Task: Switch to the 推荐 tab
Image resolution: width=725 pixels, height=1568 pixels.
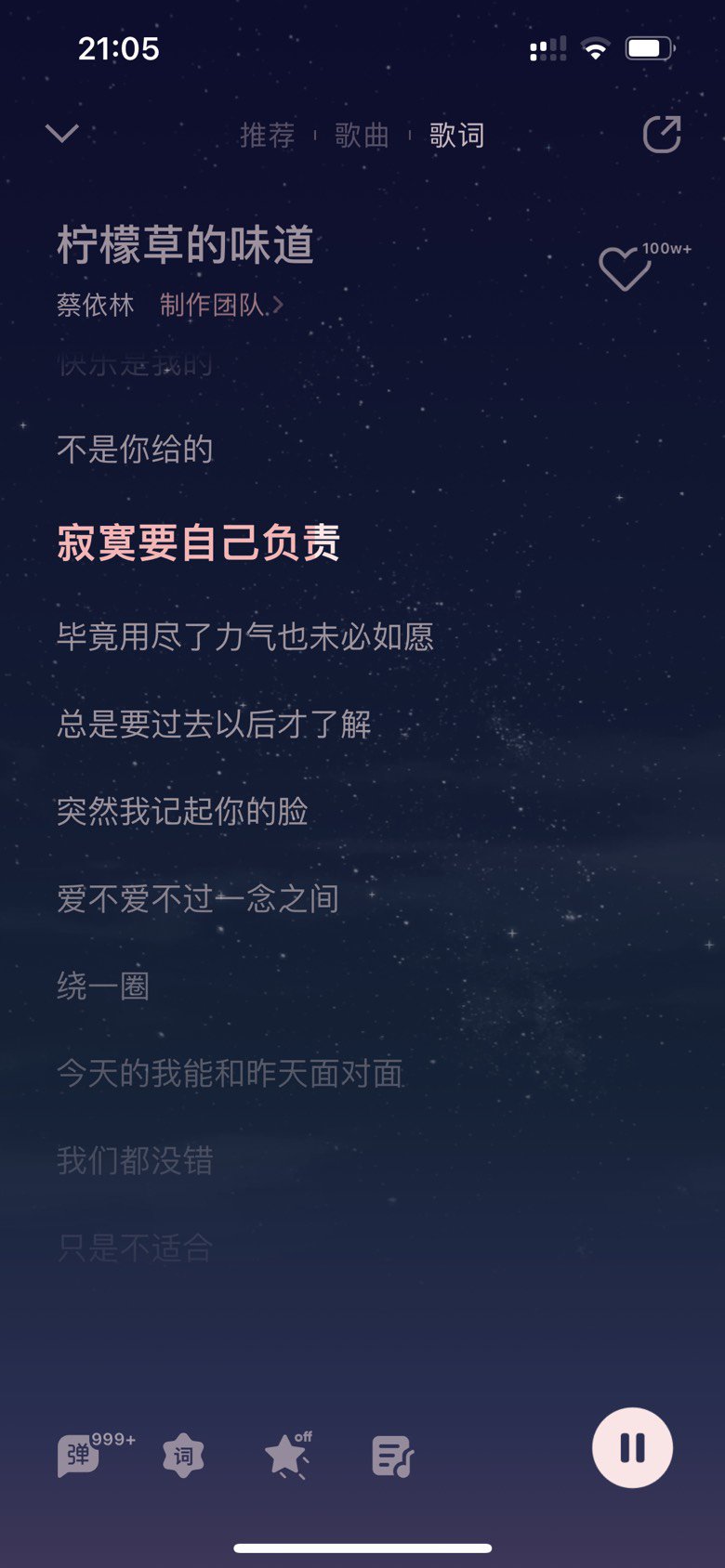Action: pyautogui.click(x=268, y=136)
